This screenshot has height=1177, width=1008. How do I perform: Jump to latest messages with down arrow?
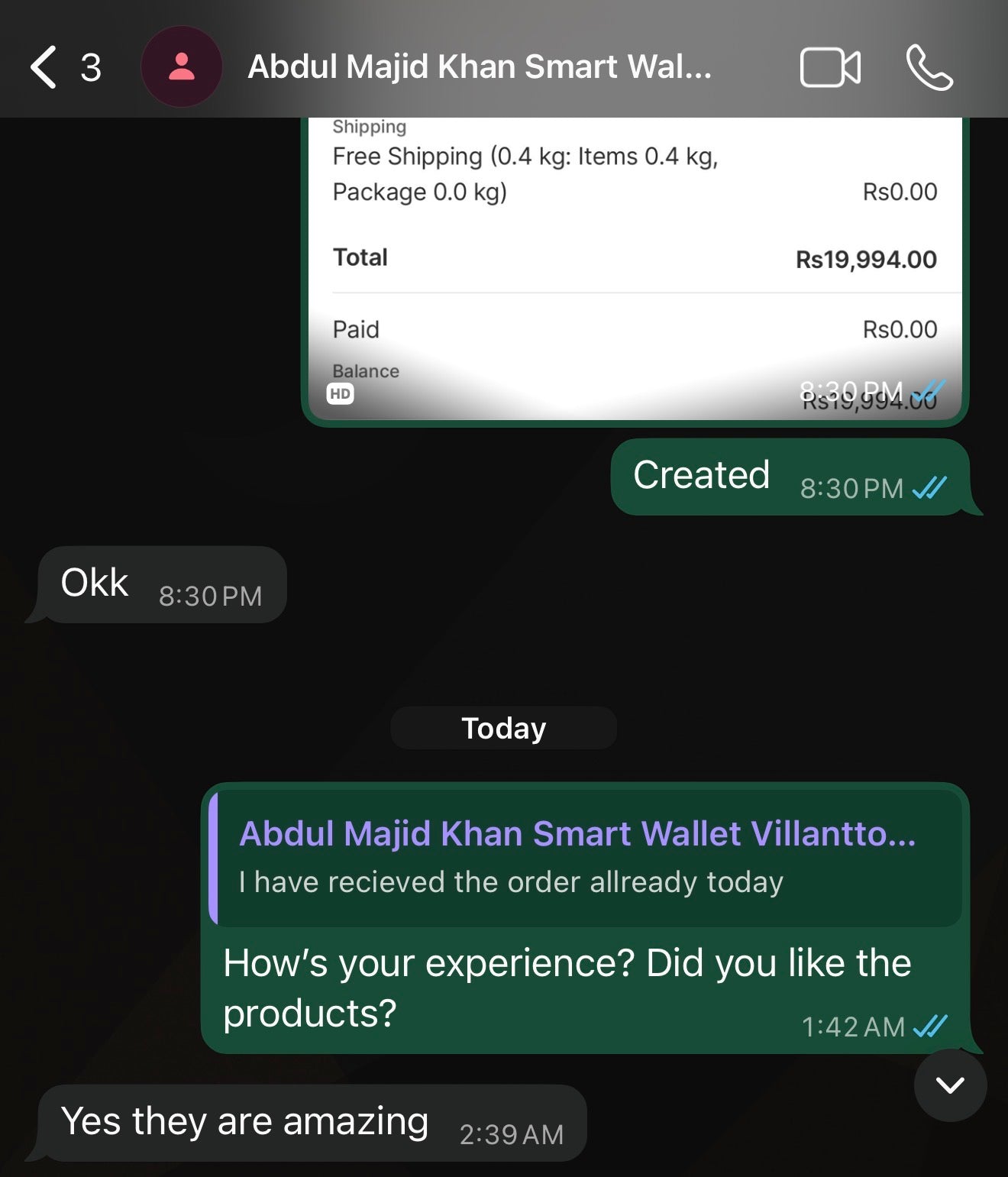(x=950, y=1085)
